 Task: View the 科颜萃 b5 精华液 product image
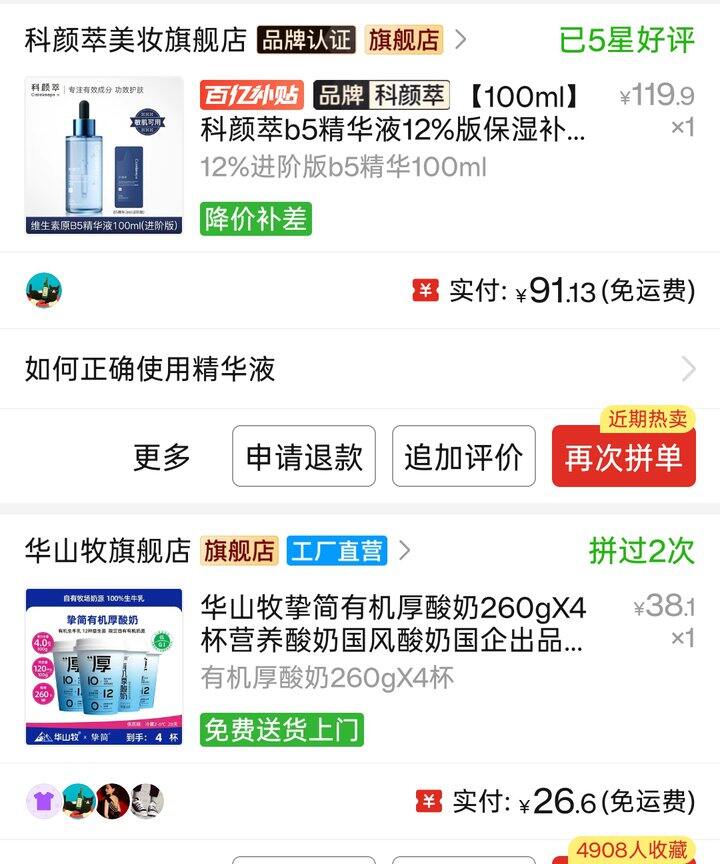(x=104, y=155)
